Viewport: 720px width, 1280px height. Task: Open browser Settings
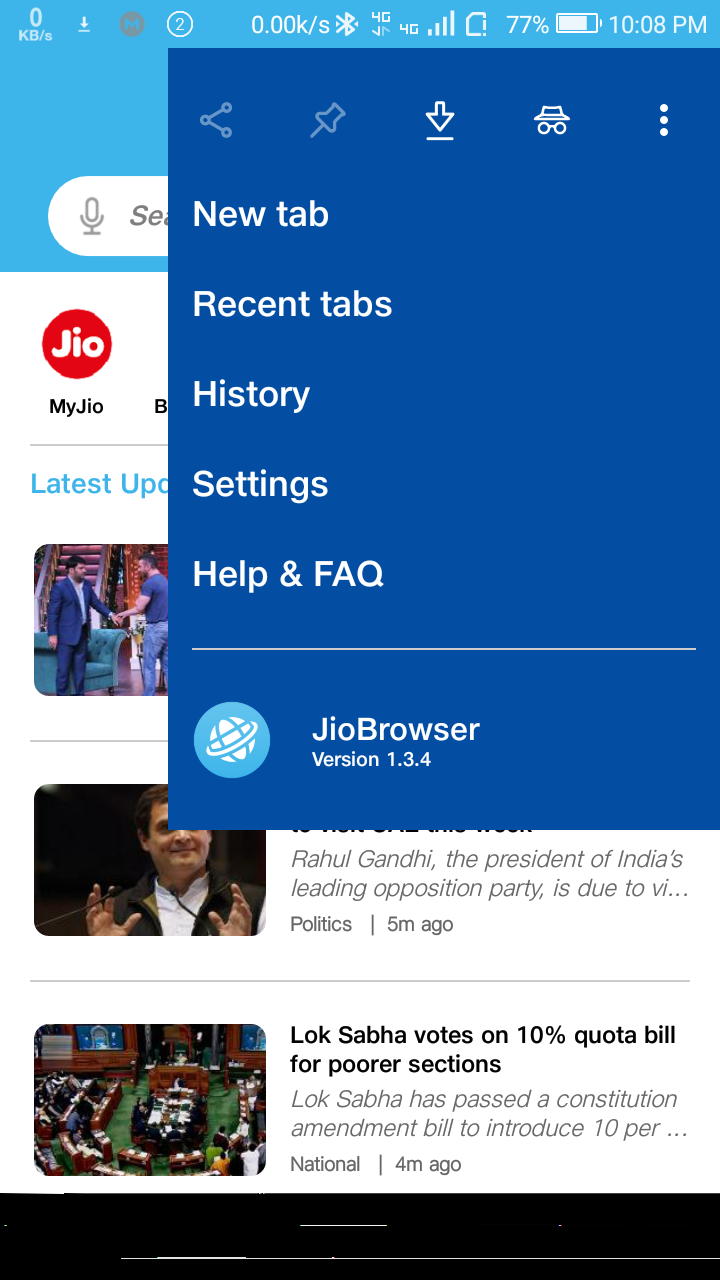point(260,484)
